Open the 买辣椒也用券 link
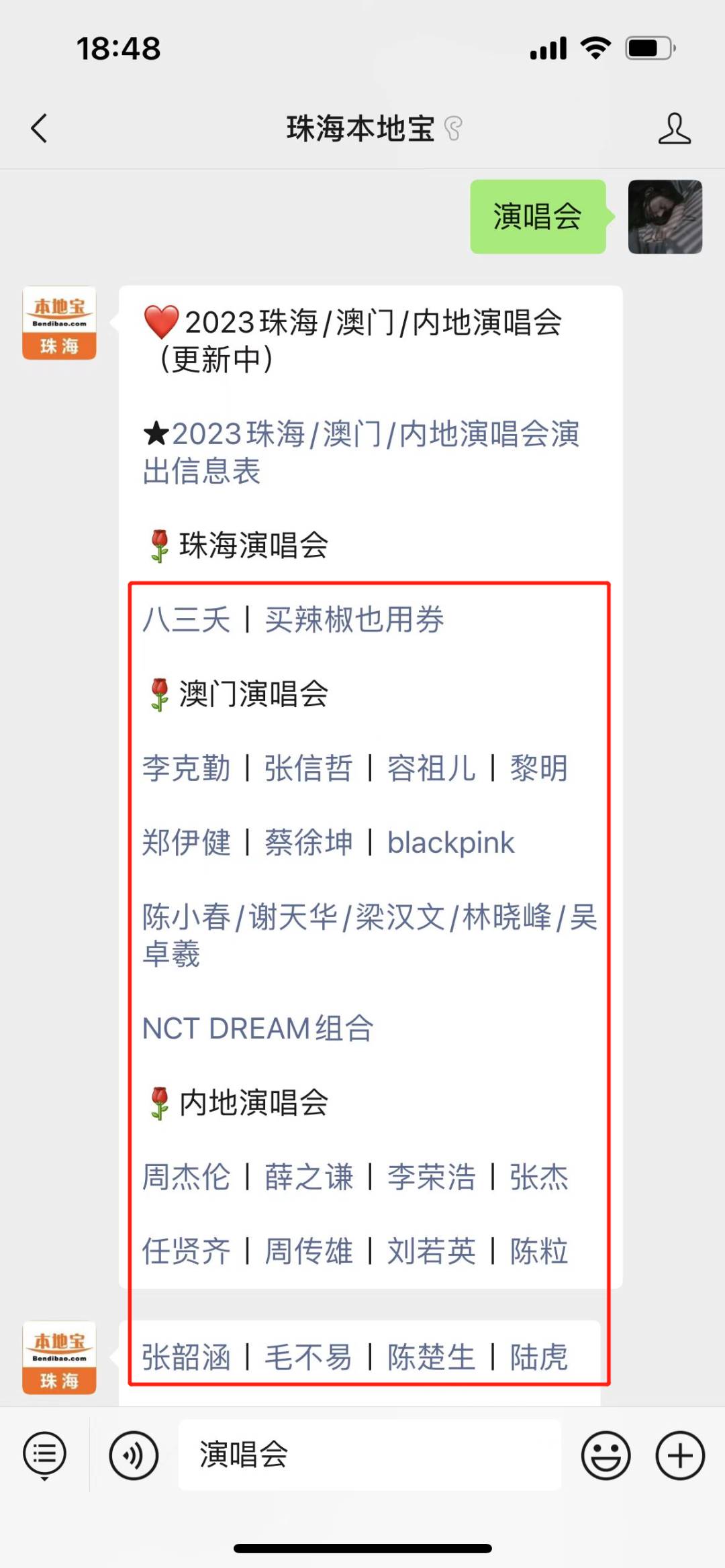This screenshot has height=1568, width=725. click(354, 619)
